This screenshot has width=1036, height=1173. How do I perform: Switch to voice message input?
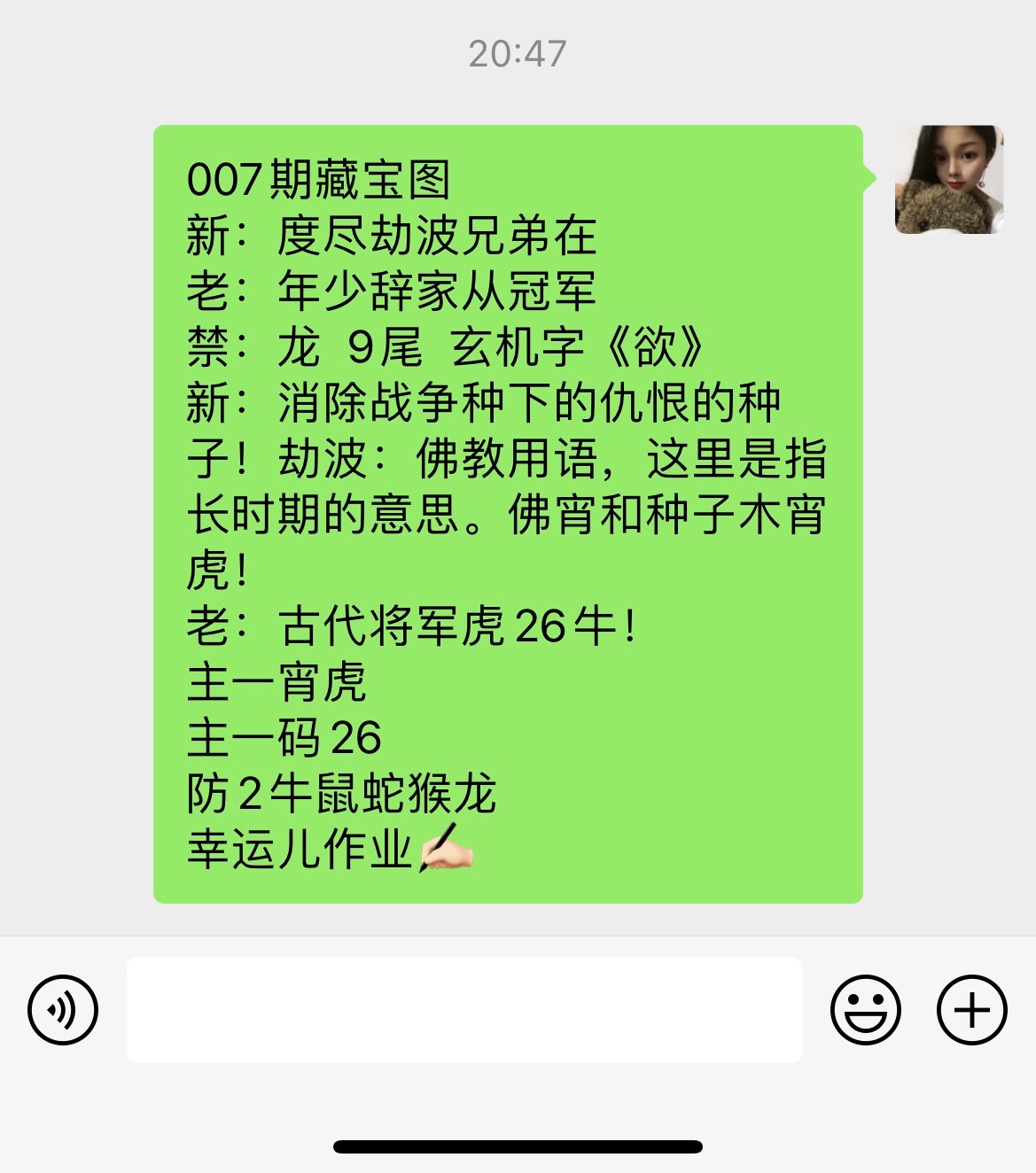click(x=63, y=1010)
